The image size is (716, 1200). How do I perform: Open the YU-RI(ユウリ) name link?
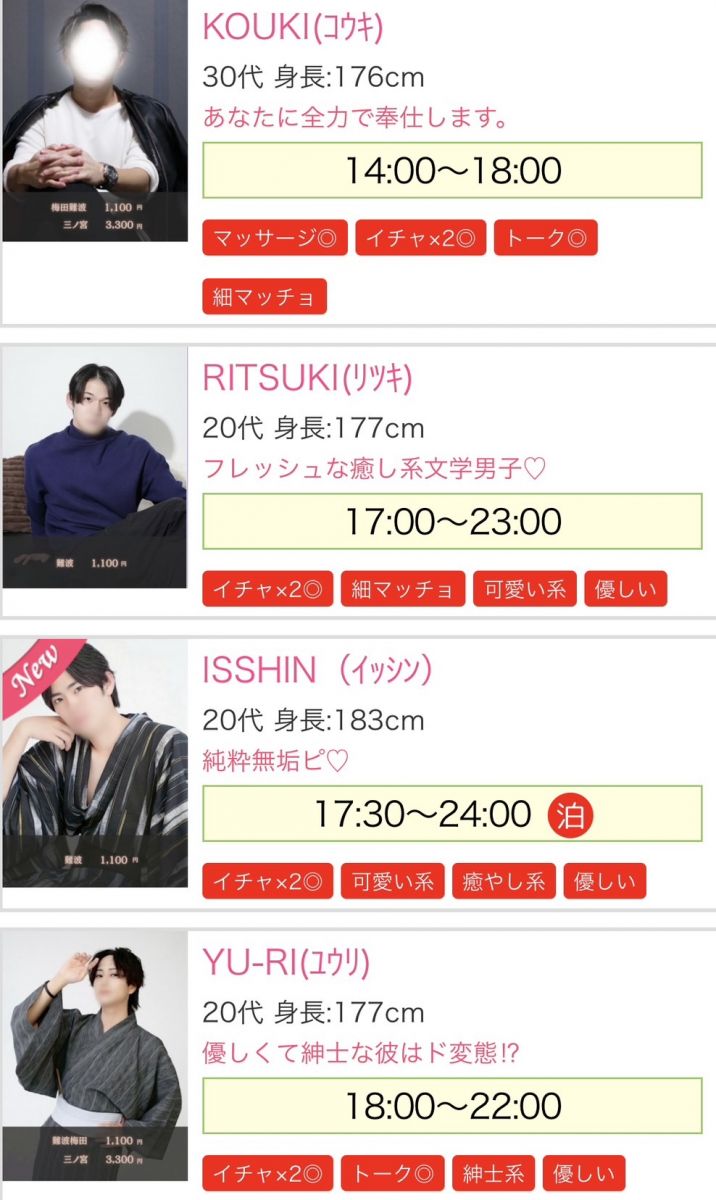pyautogui.click(x=286, y=963)
